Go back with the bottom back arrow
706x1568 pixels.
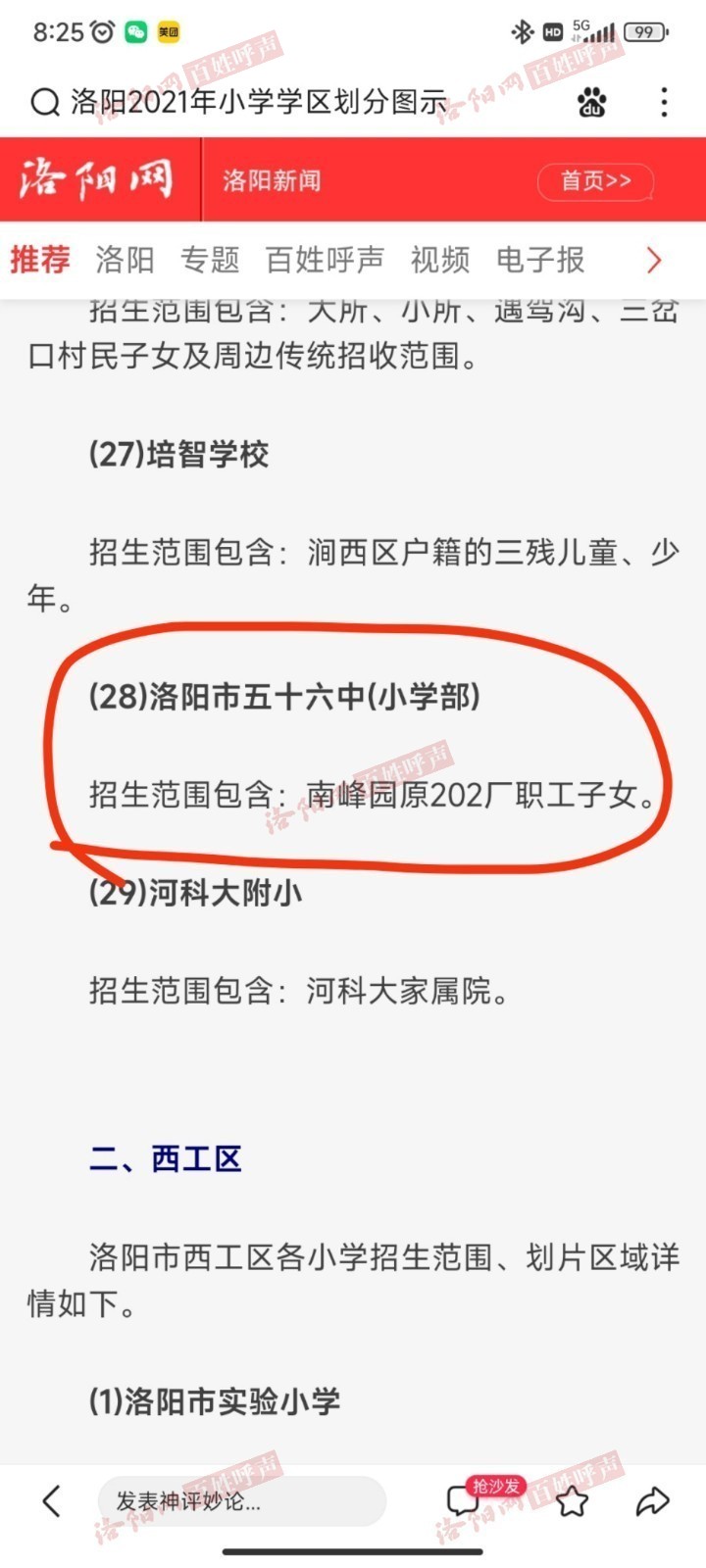52,1500
